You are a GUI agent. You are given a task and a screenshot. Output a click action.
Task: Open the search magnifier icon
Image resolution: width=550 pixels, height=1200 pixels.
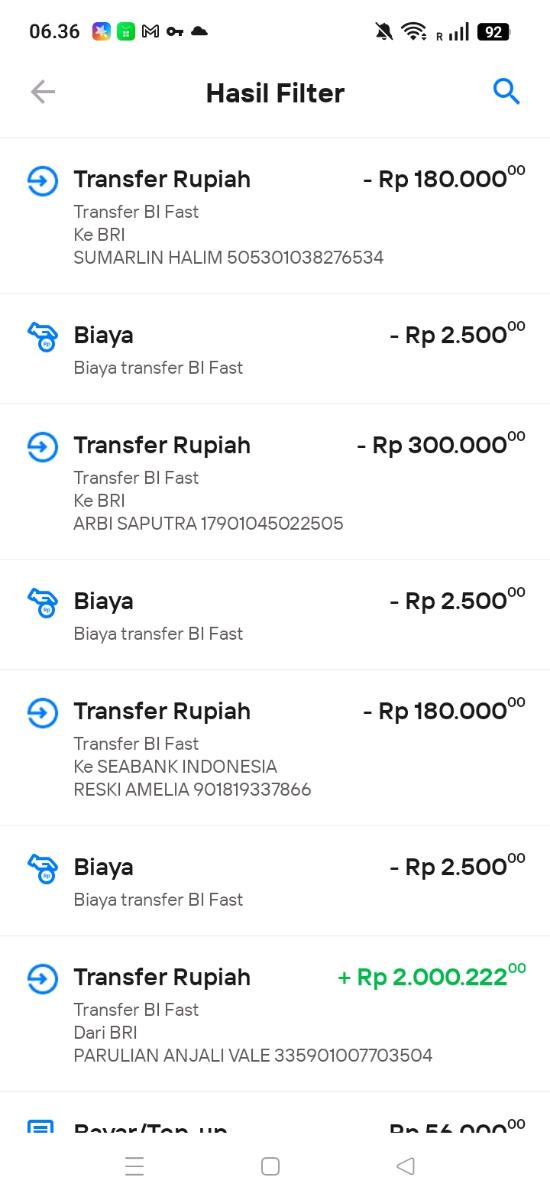(507, 92)
